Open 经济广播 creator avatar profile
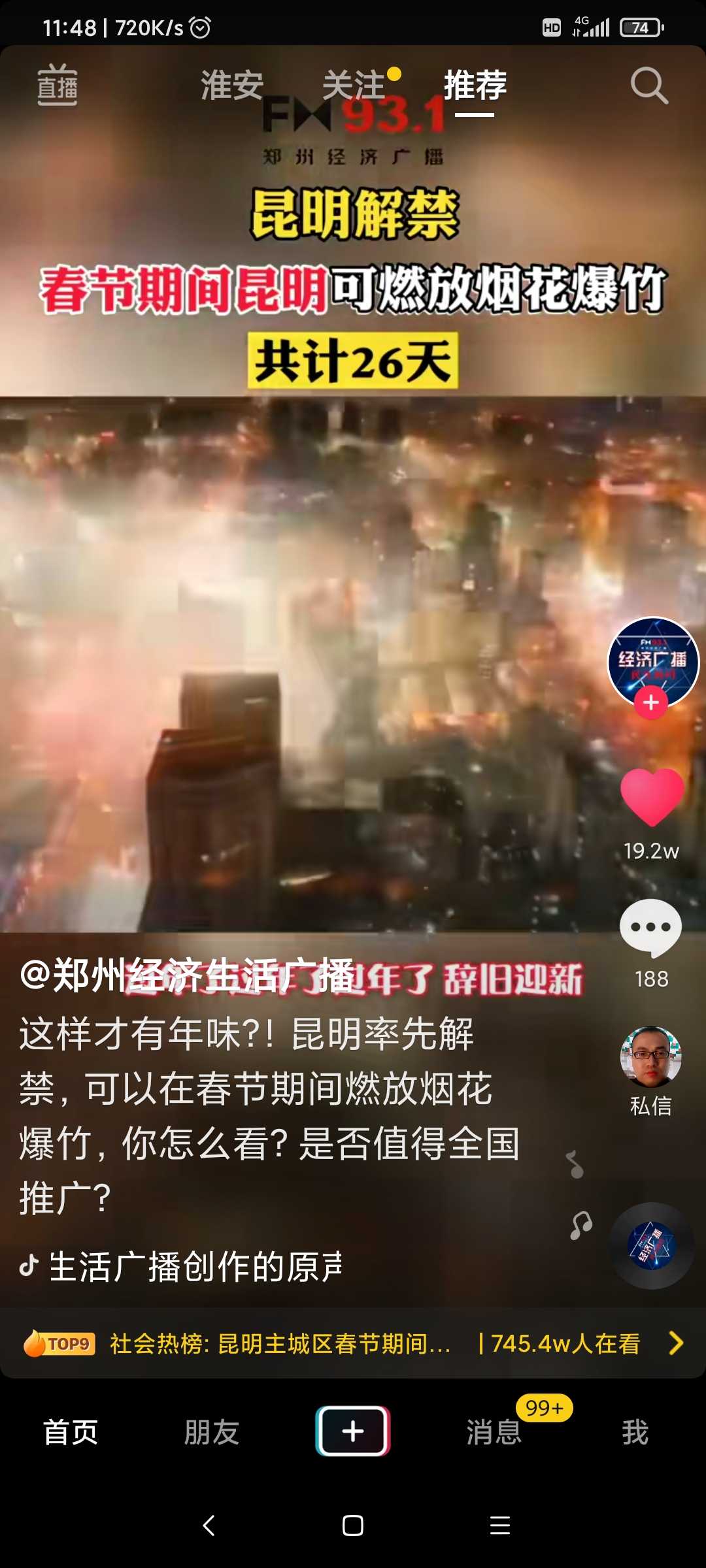Screen dimensions: 706x1568 pyautogui.click(x=653, y=662)
